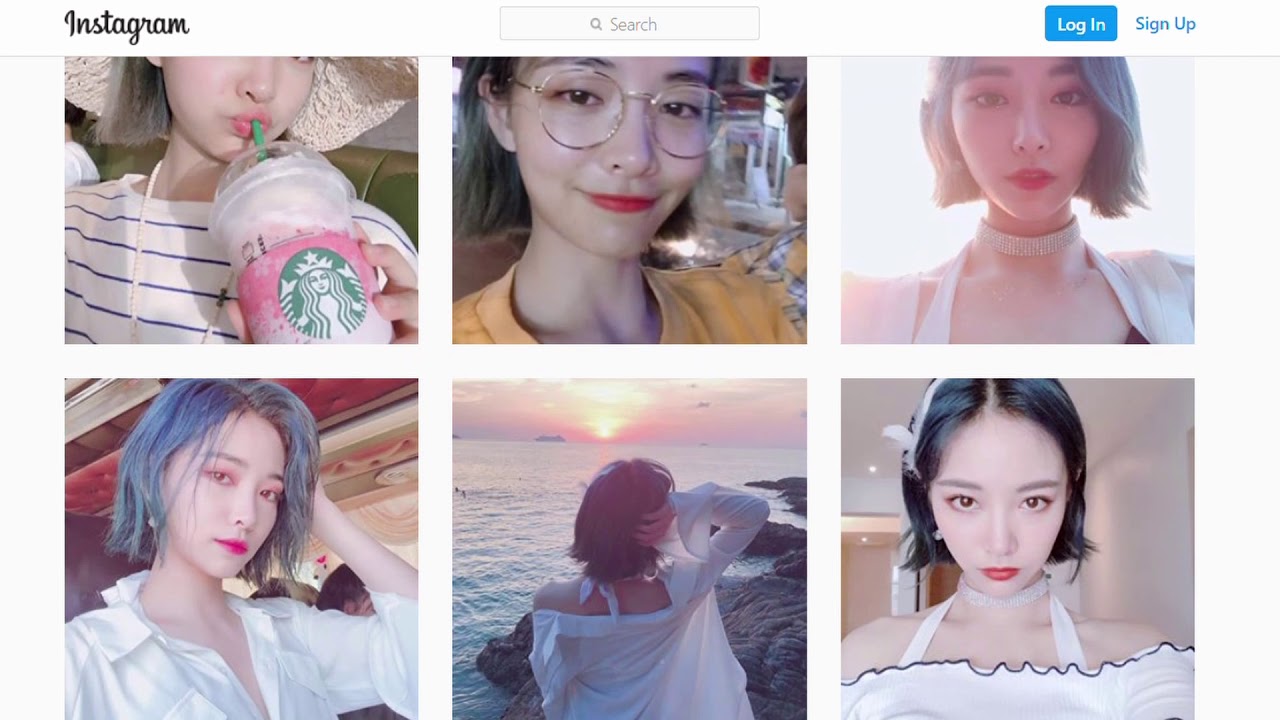Open the post with sparkly choker and bright background
Viewport: 1280px width, 720px height.
pos(1017,200)
